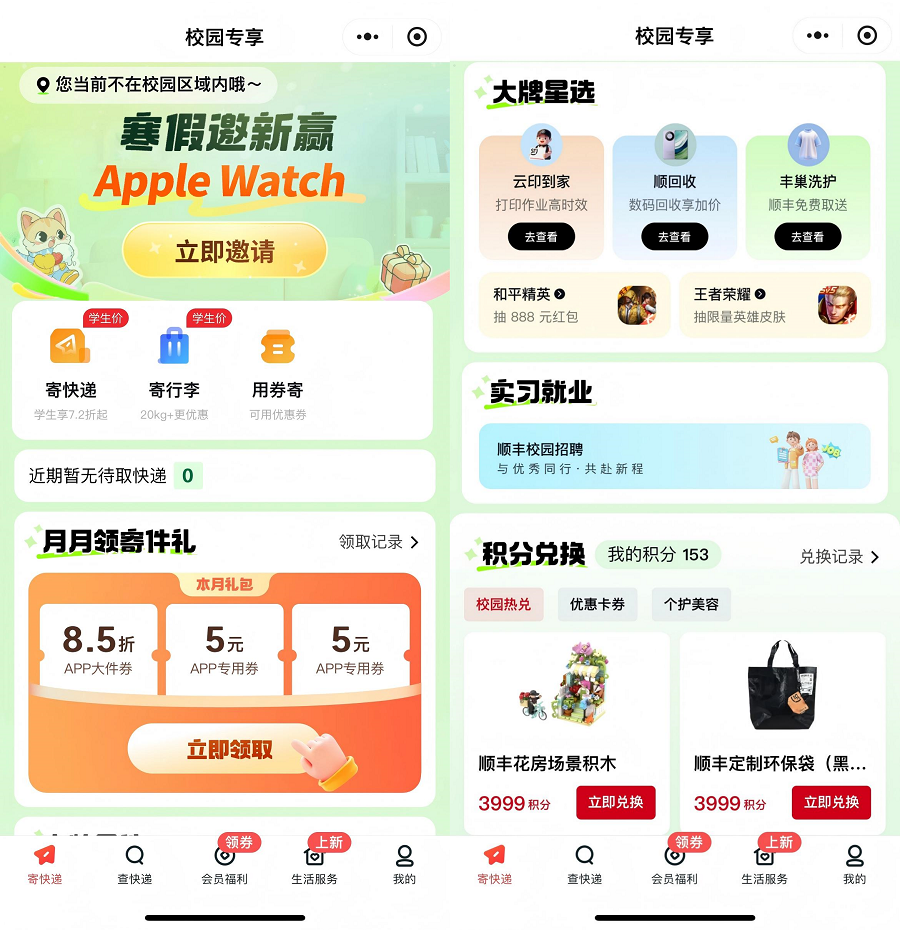Screen dimensions: 900x930
Task: Claim the monthly gift pack with 立即领取
Action: click(230, 749)
